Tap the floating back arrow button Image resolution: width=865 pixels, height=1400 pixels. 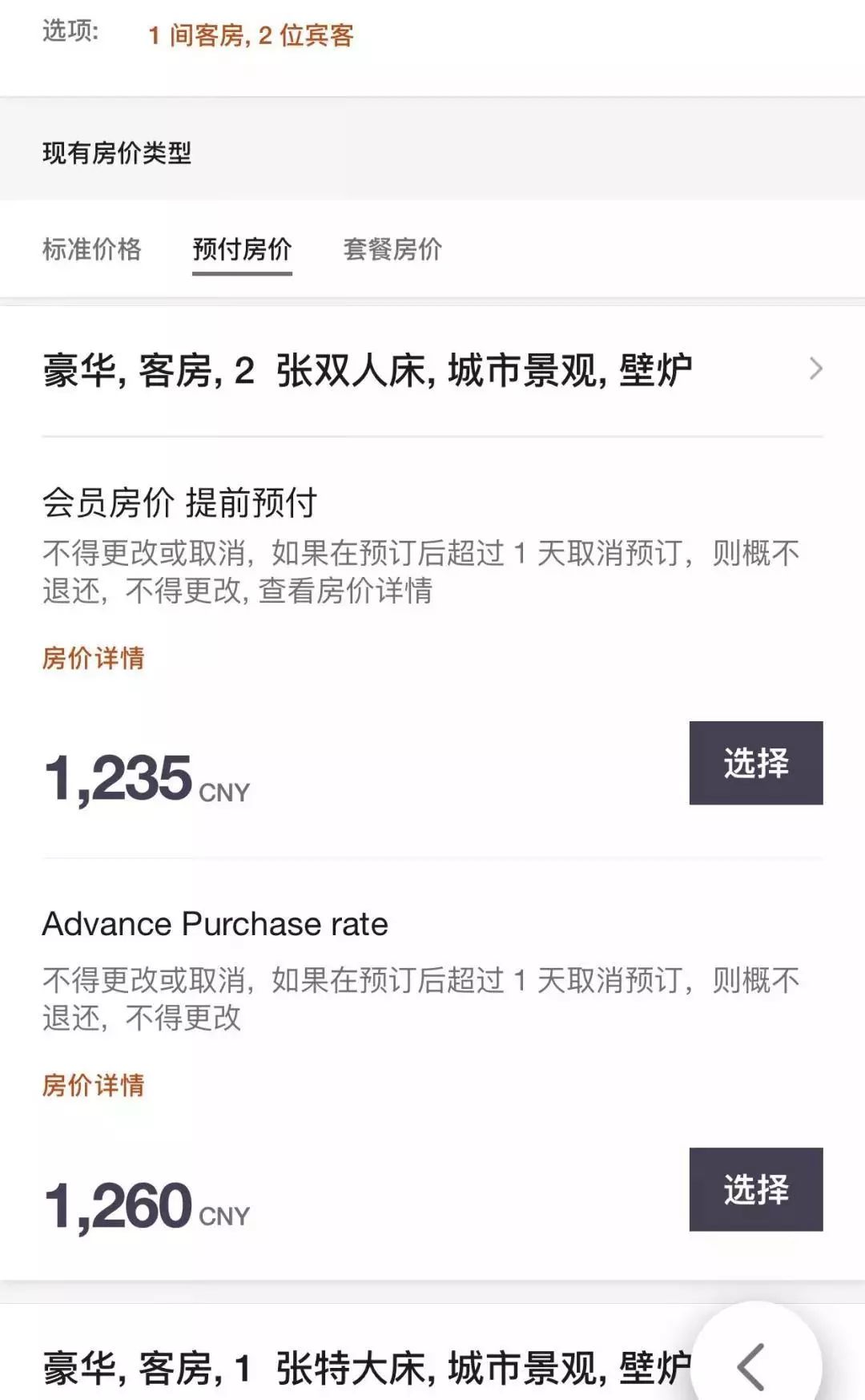pos(755,1366)
